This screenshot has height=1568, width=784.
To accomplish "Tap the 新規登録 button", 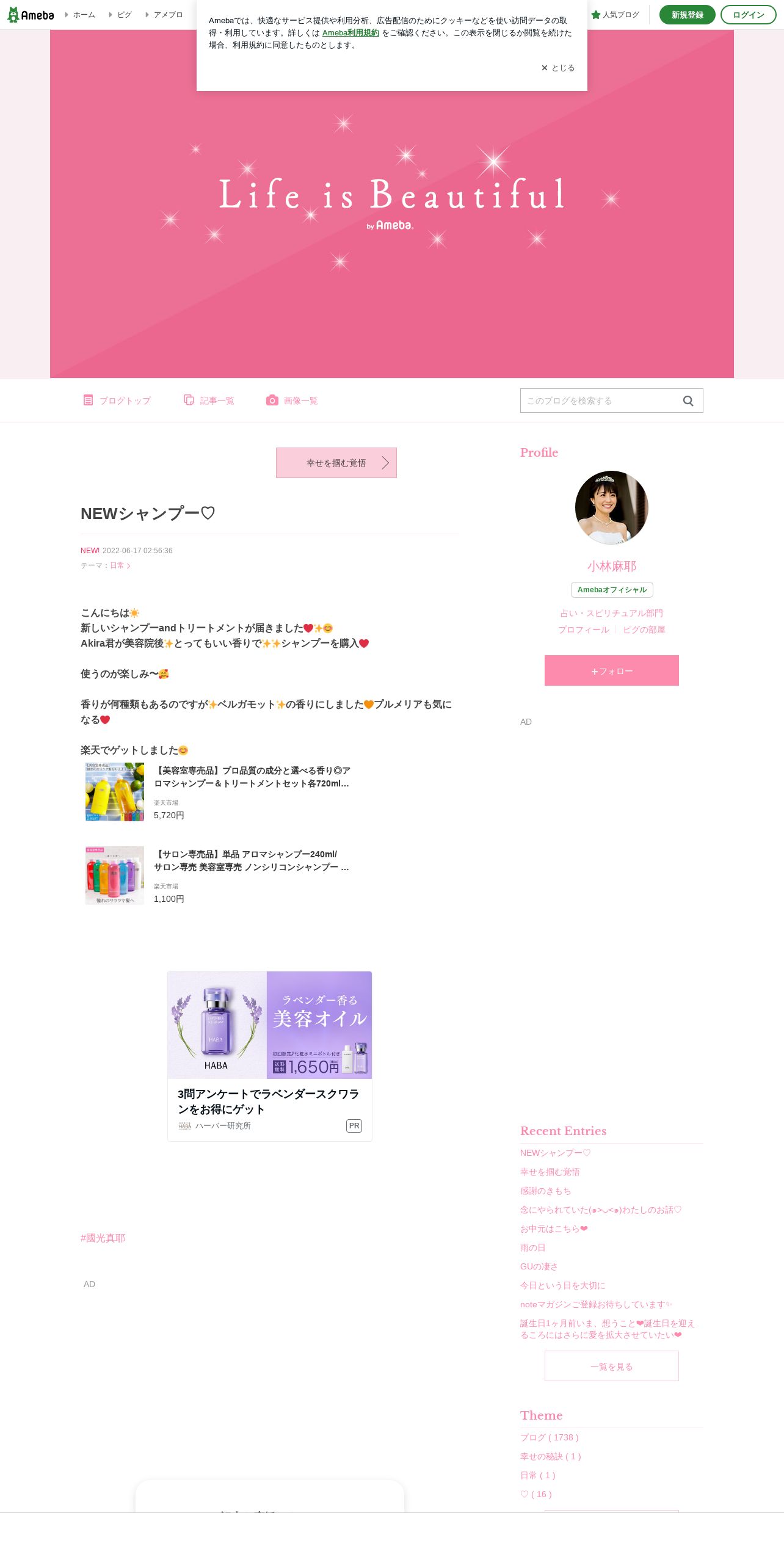I will pos(687,15).
